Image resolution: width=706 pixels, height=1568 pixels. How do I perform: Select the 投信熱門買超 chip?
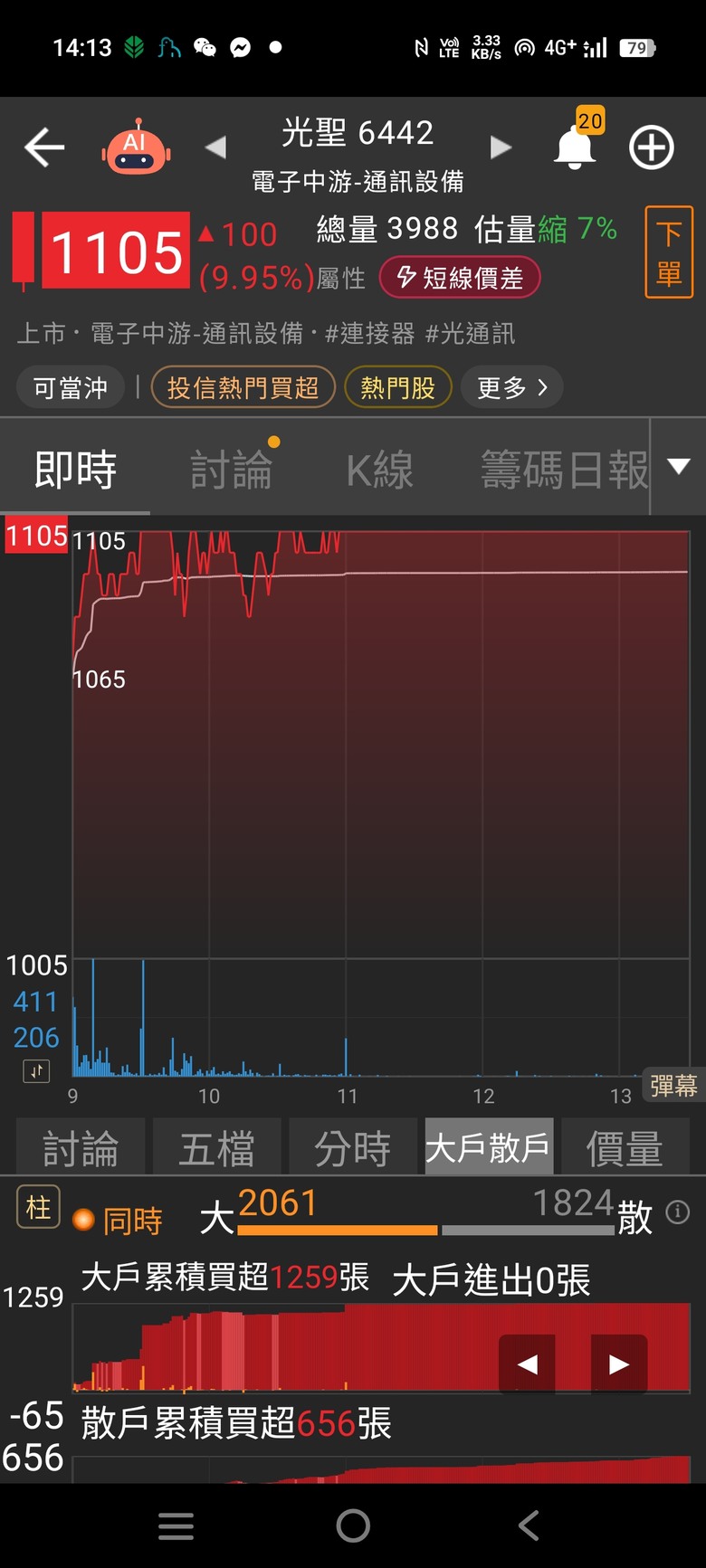(243, 388)
